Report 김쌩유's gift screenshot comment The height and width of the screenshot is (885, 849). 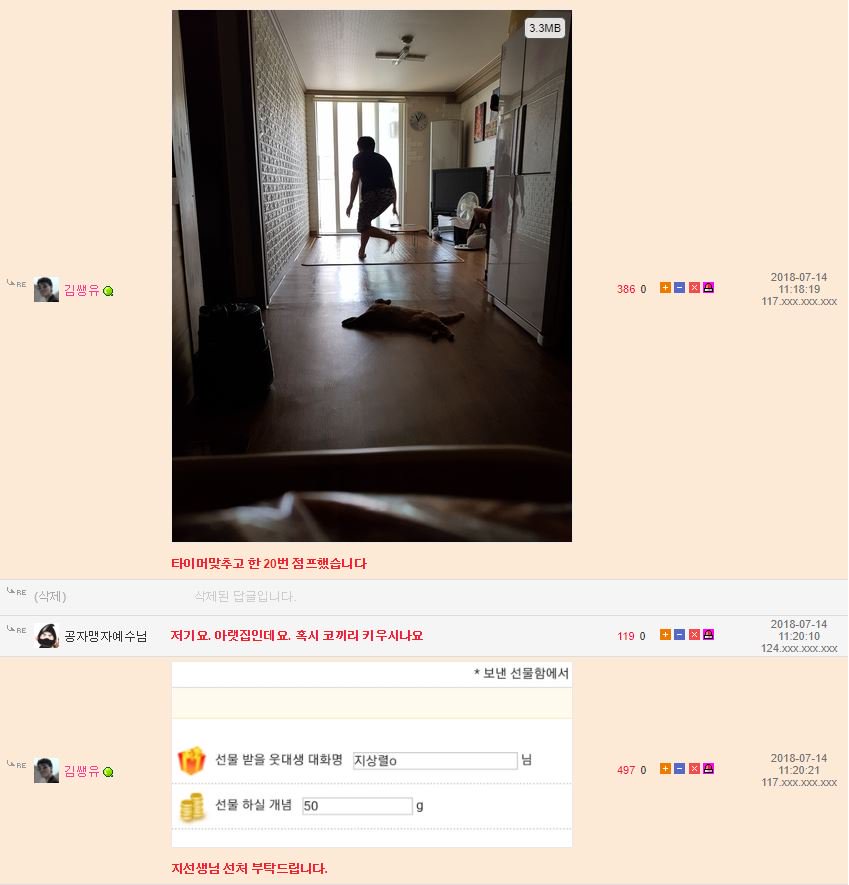click(708, 769)
